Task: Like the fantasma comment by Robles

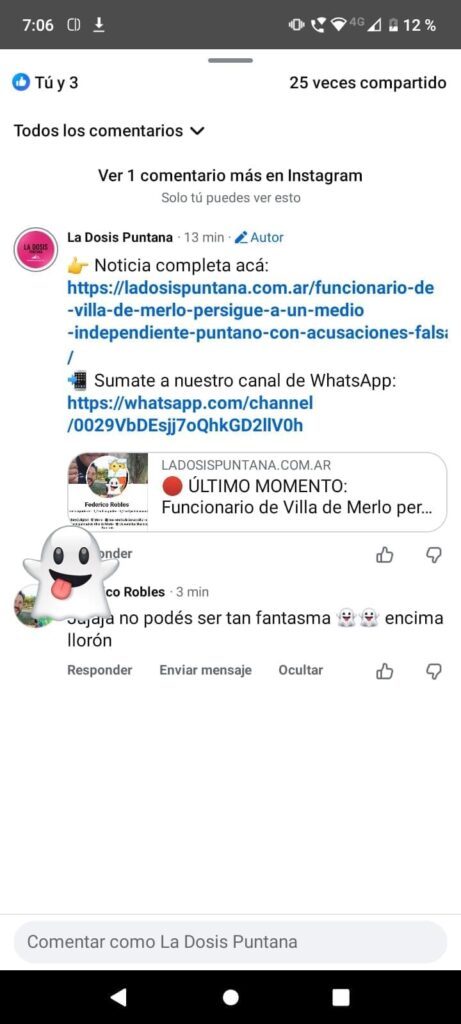Action: tap(385, 671)
